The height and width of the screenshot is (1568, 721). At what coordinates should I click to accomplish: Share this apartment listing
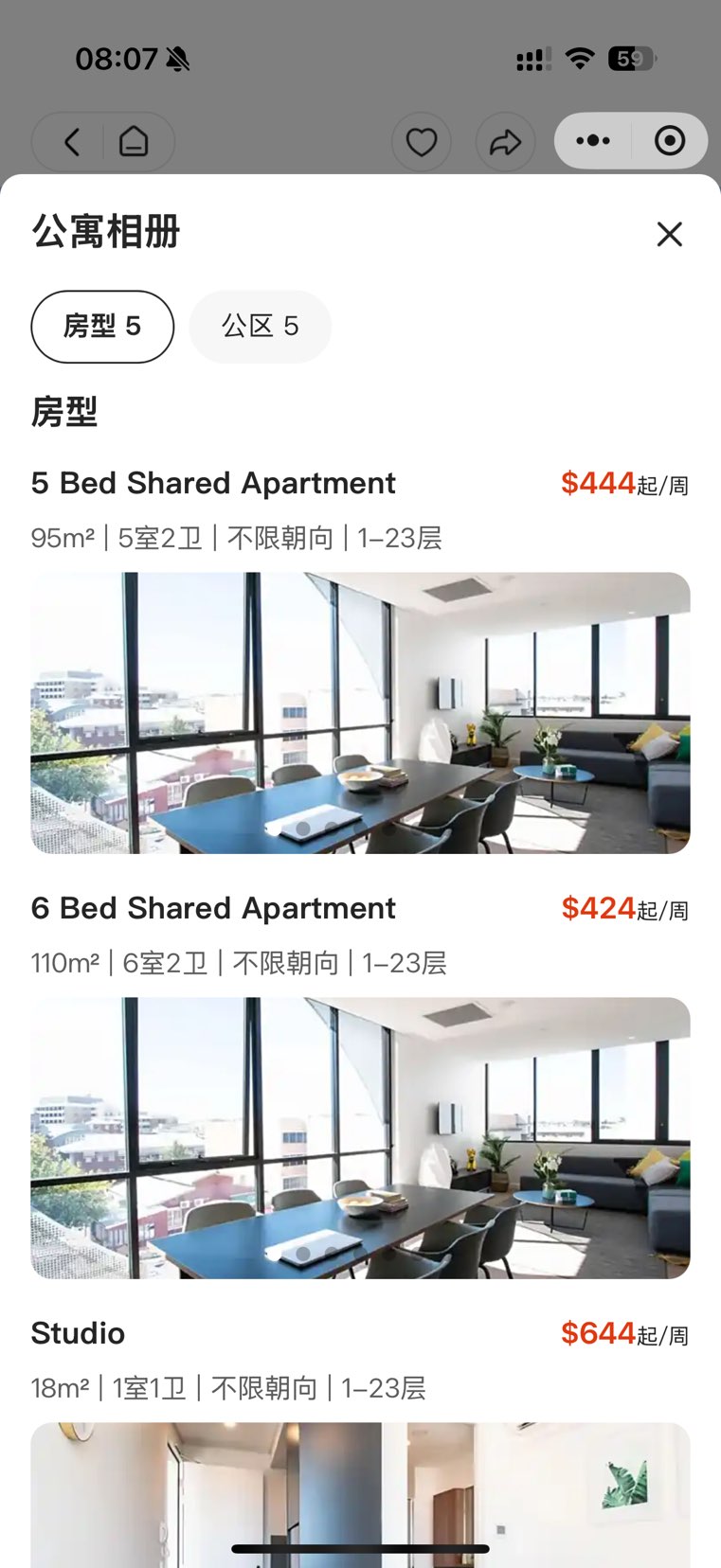pyautogui.click(x=505, y=142)
